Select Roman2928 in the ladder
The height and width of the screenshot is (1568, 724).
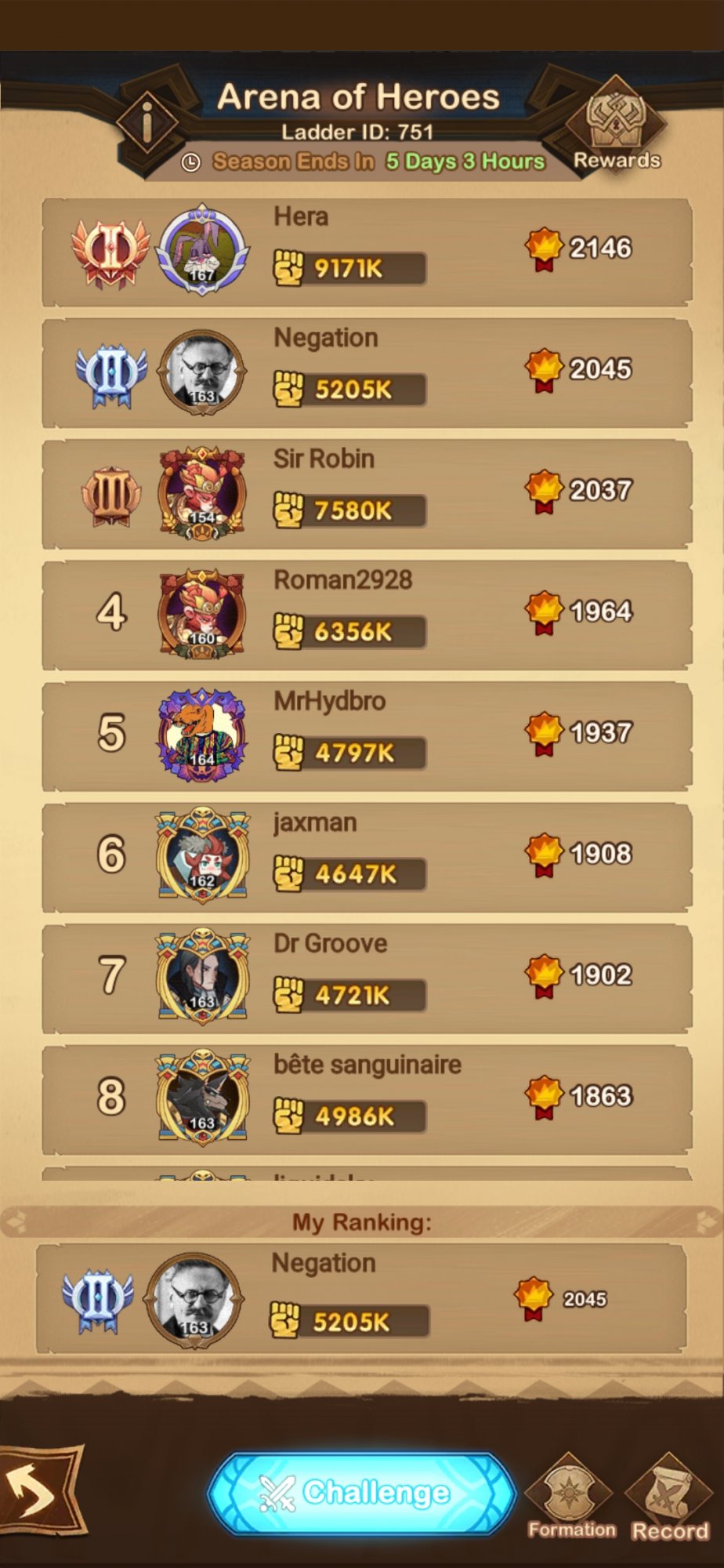367,615
